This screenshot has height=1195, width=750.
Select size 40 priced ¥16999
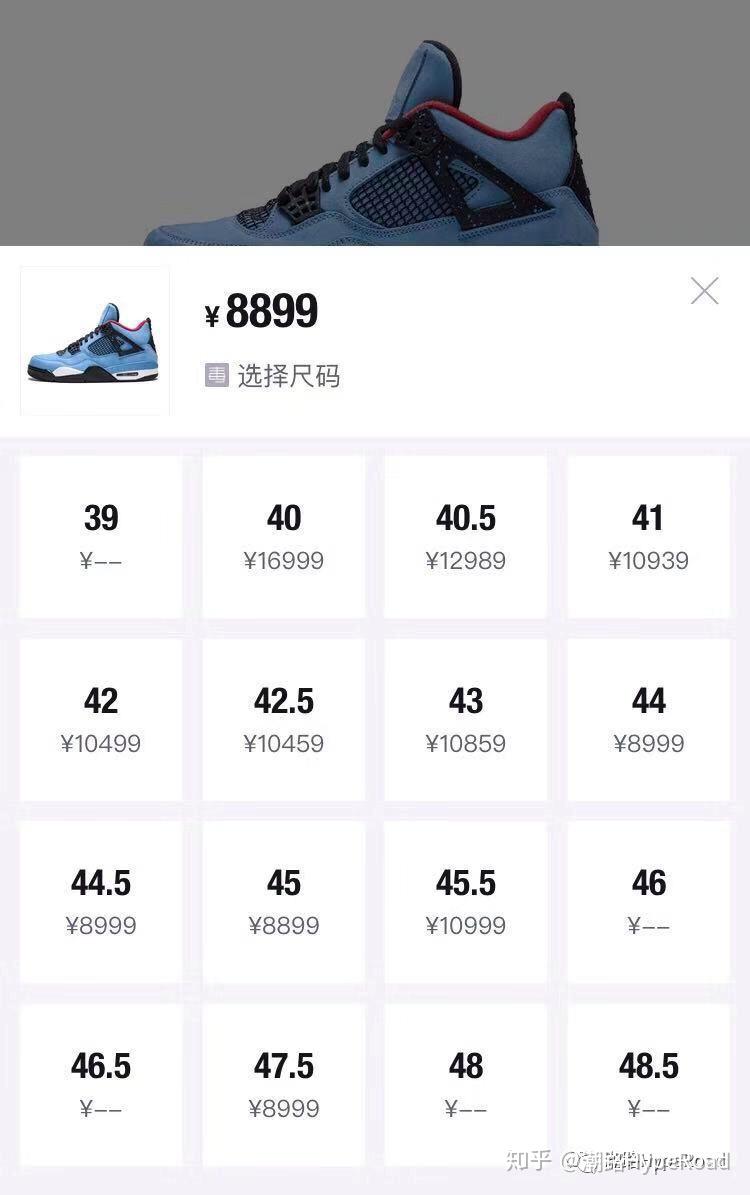click(x=284, y=537)
